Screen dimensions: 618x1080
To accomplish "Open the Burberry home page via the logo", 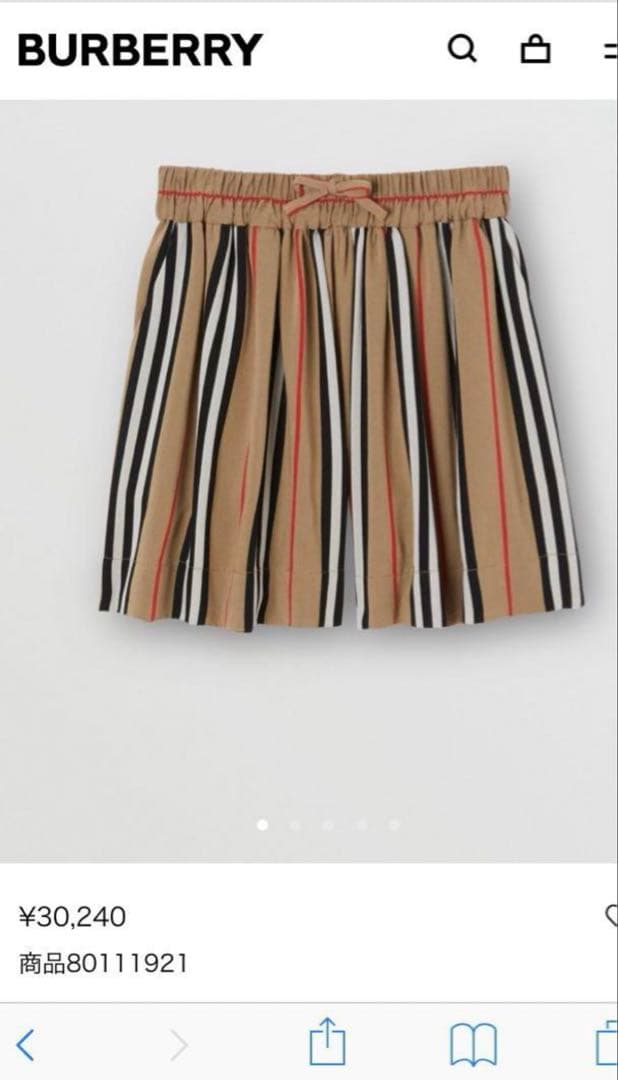I will click(140, 49).
